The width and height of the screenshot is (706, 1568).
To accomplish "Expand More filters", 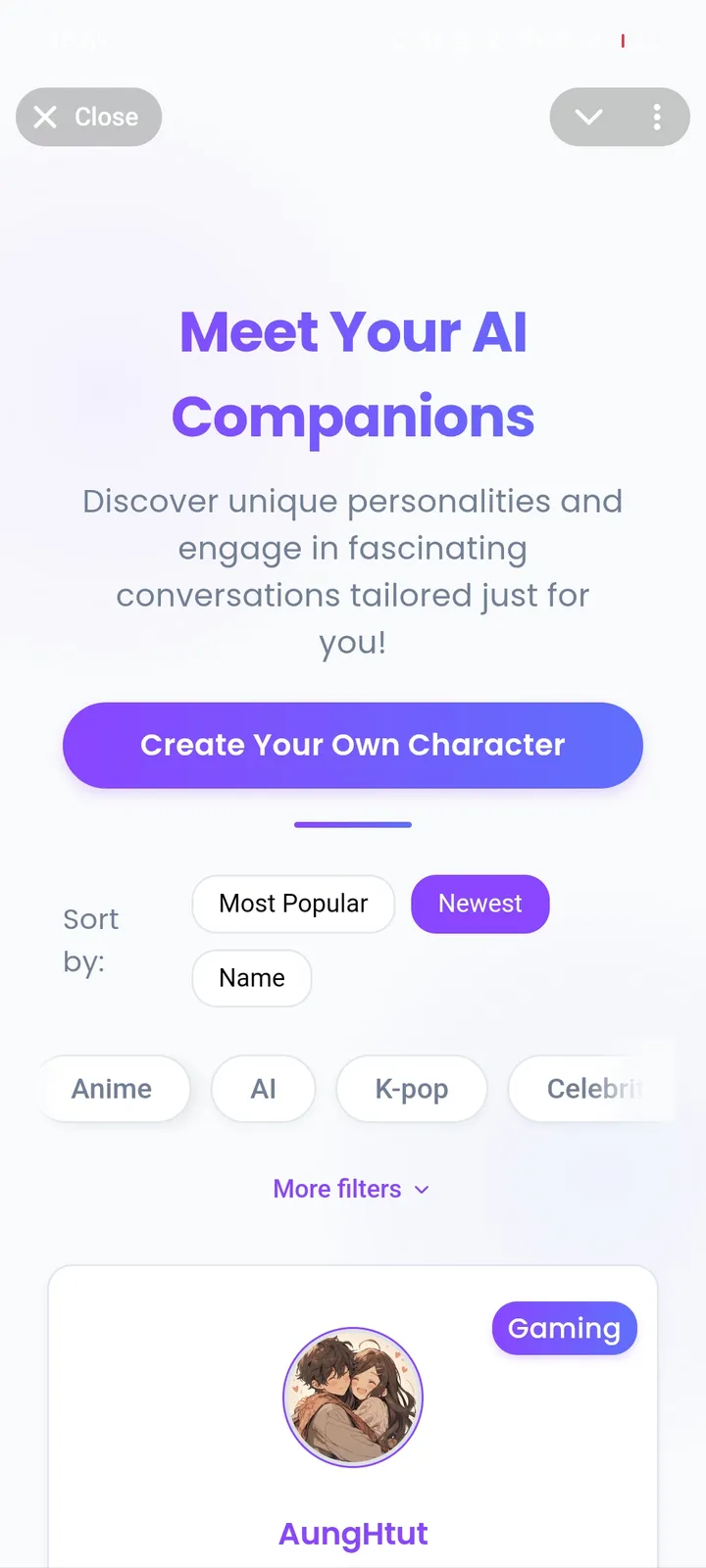I will [351, 1189].
